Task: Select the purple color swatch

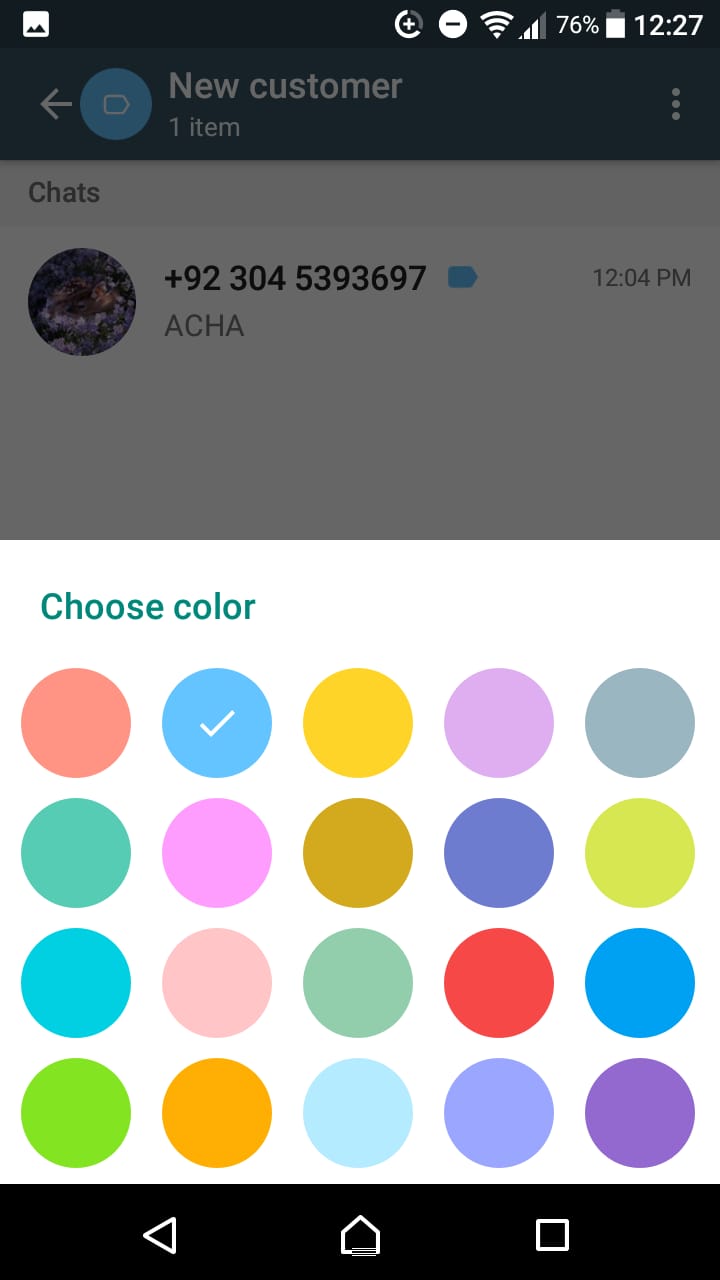Action: pos(640,1113)
